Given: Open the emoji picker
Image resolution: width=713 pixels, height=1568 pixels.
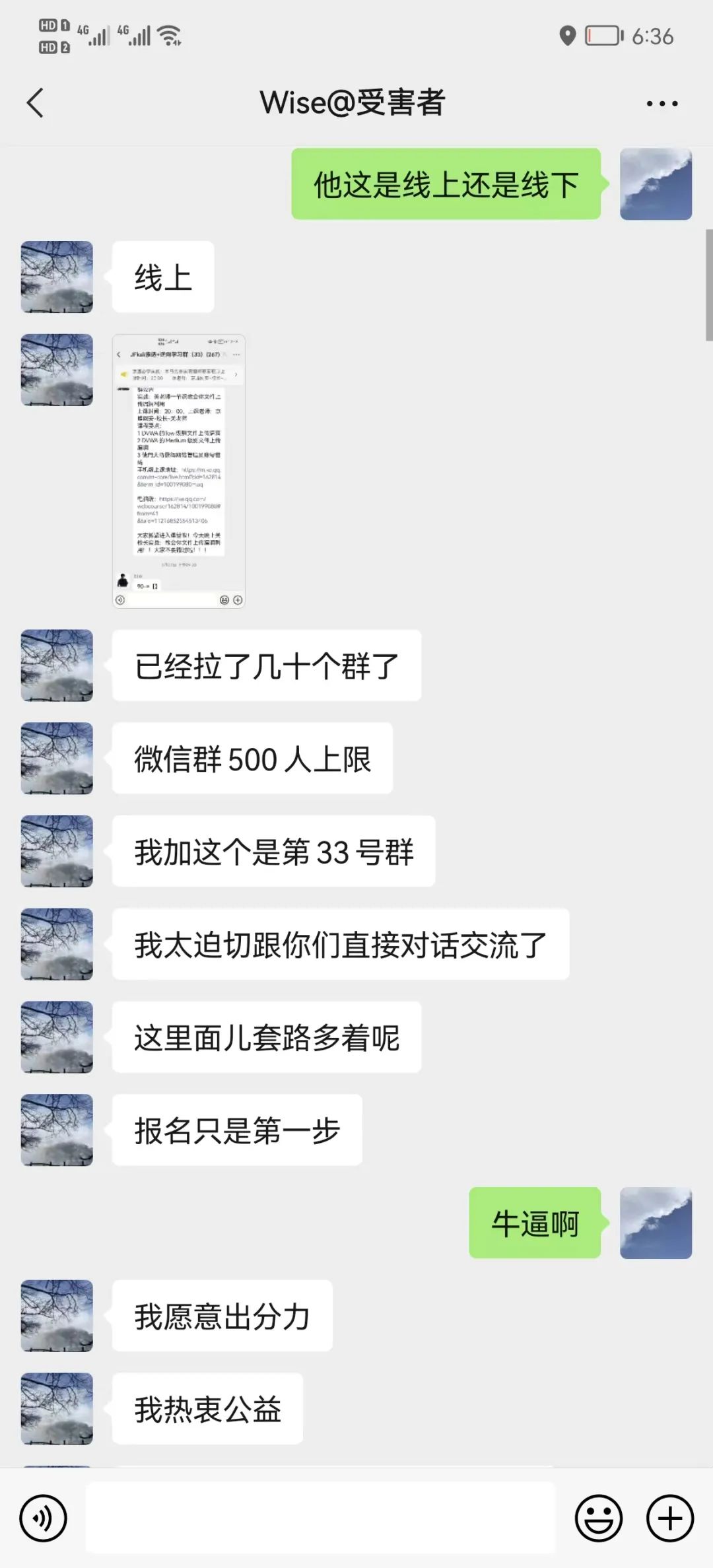Looking at the screenshot, I should [x=599, y=1517].
